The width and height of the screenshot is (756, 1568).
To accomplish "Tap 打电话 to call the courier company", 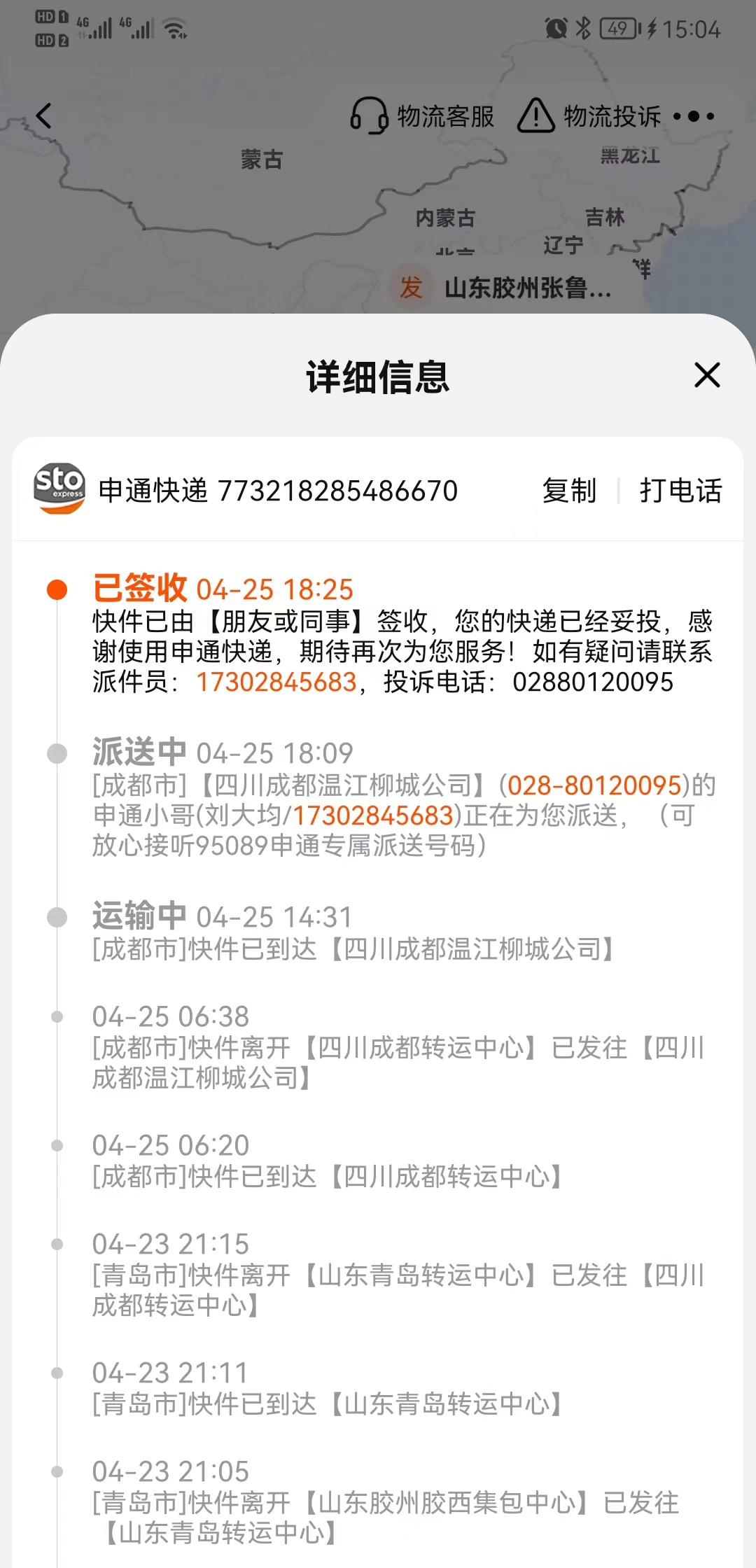I will pos(680,491).
